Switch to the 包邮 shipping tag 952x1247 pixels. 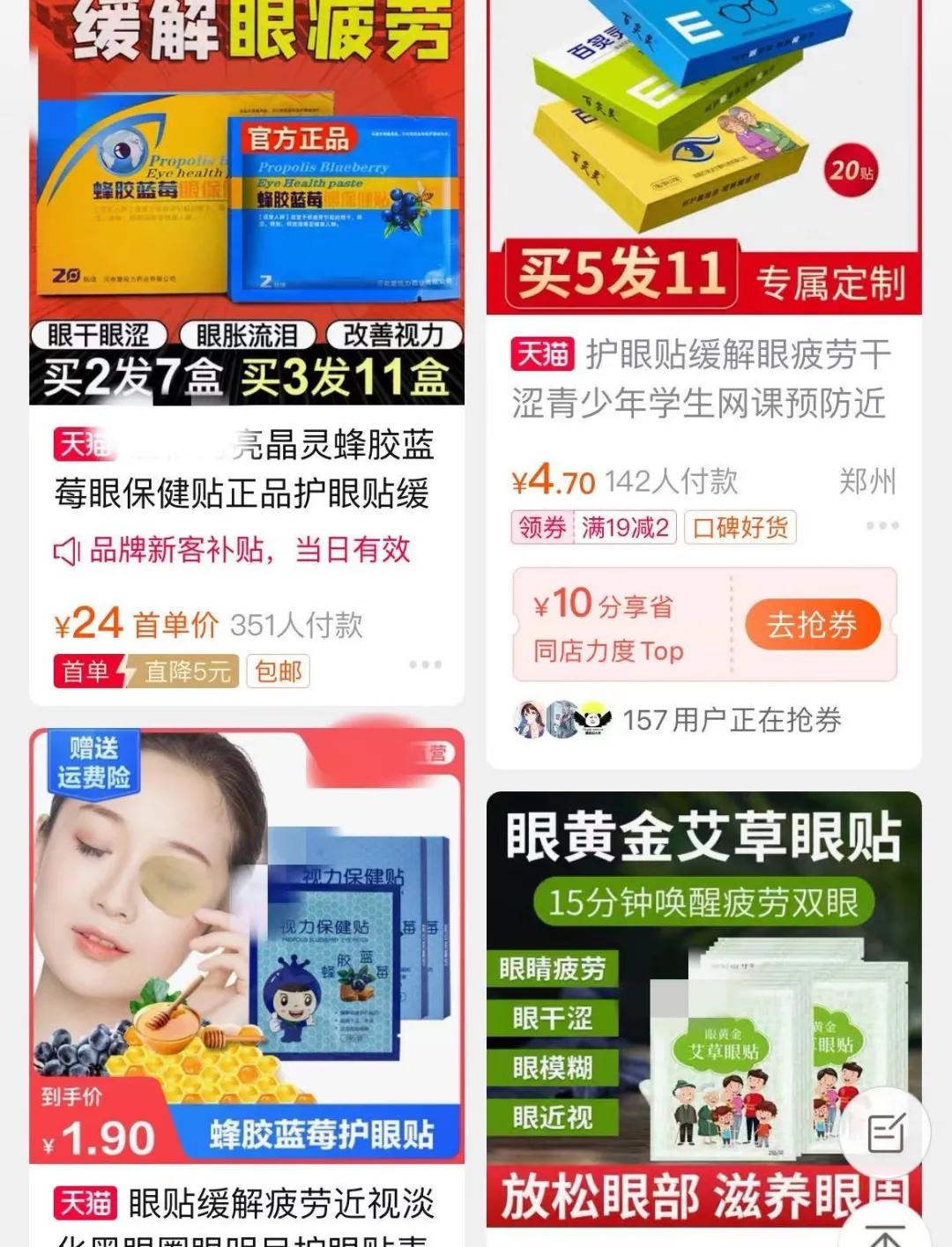pos(279,672)
